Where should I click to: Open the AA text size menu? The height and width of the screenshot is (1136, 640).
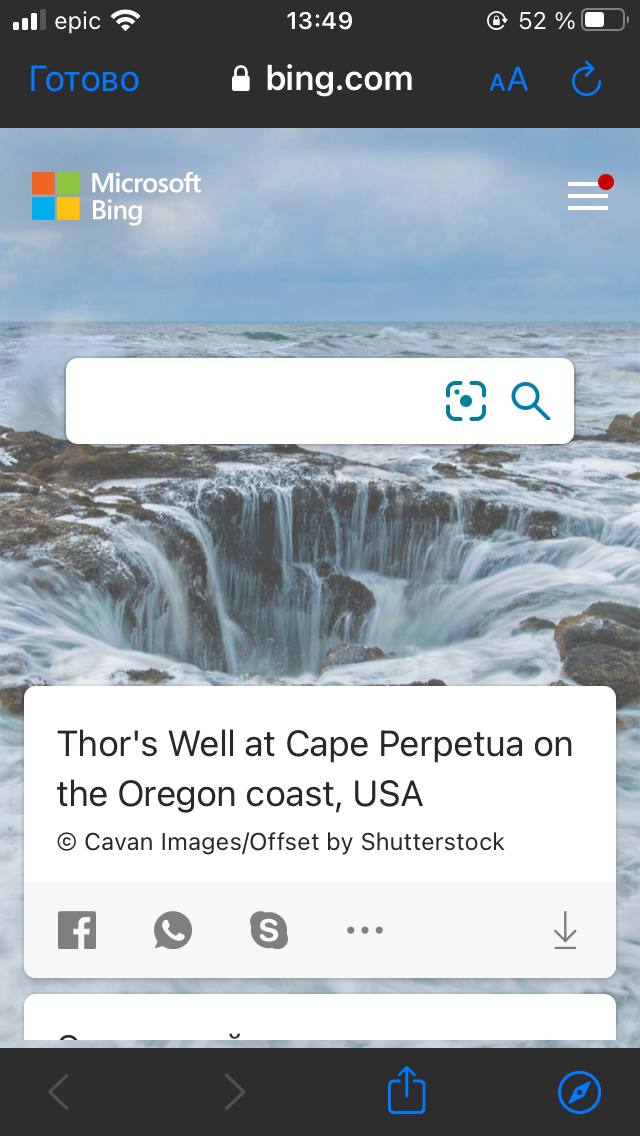click(509, 80)
